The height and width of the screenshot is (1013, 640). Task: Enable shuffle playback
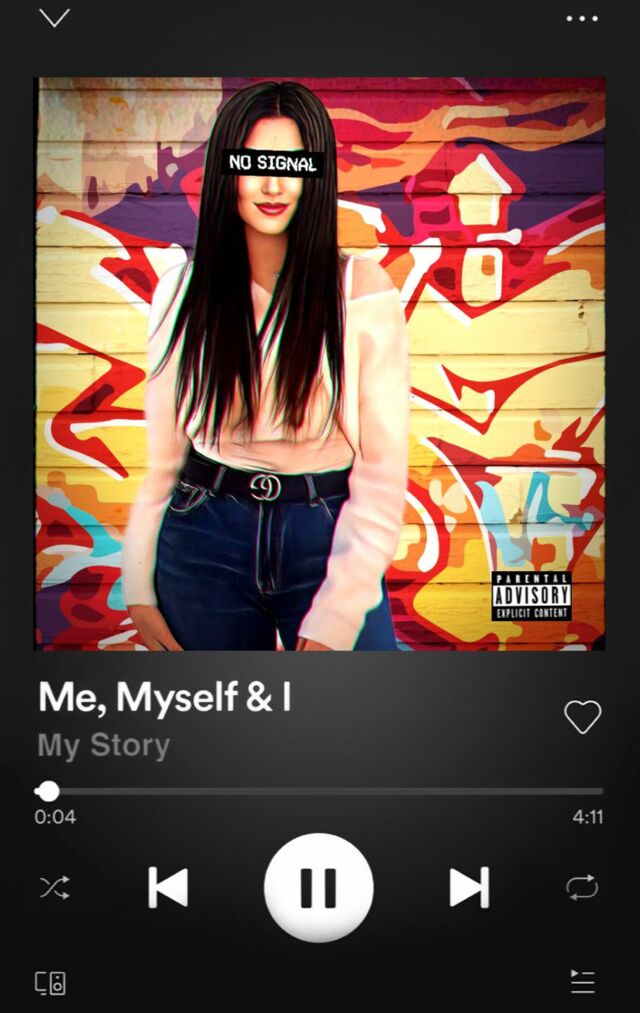(54, 887)
